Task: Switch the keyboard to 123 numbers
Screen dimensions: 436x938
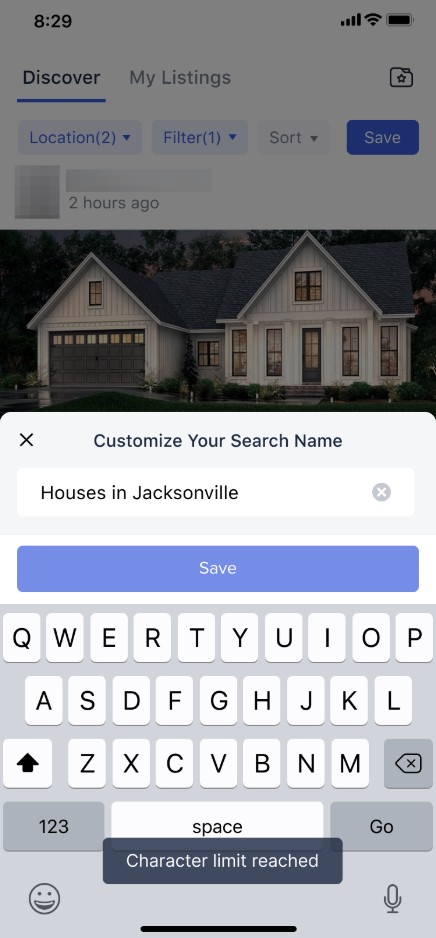Action: 54,826
